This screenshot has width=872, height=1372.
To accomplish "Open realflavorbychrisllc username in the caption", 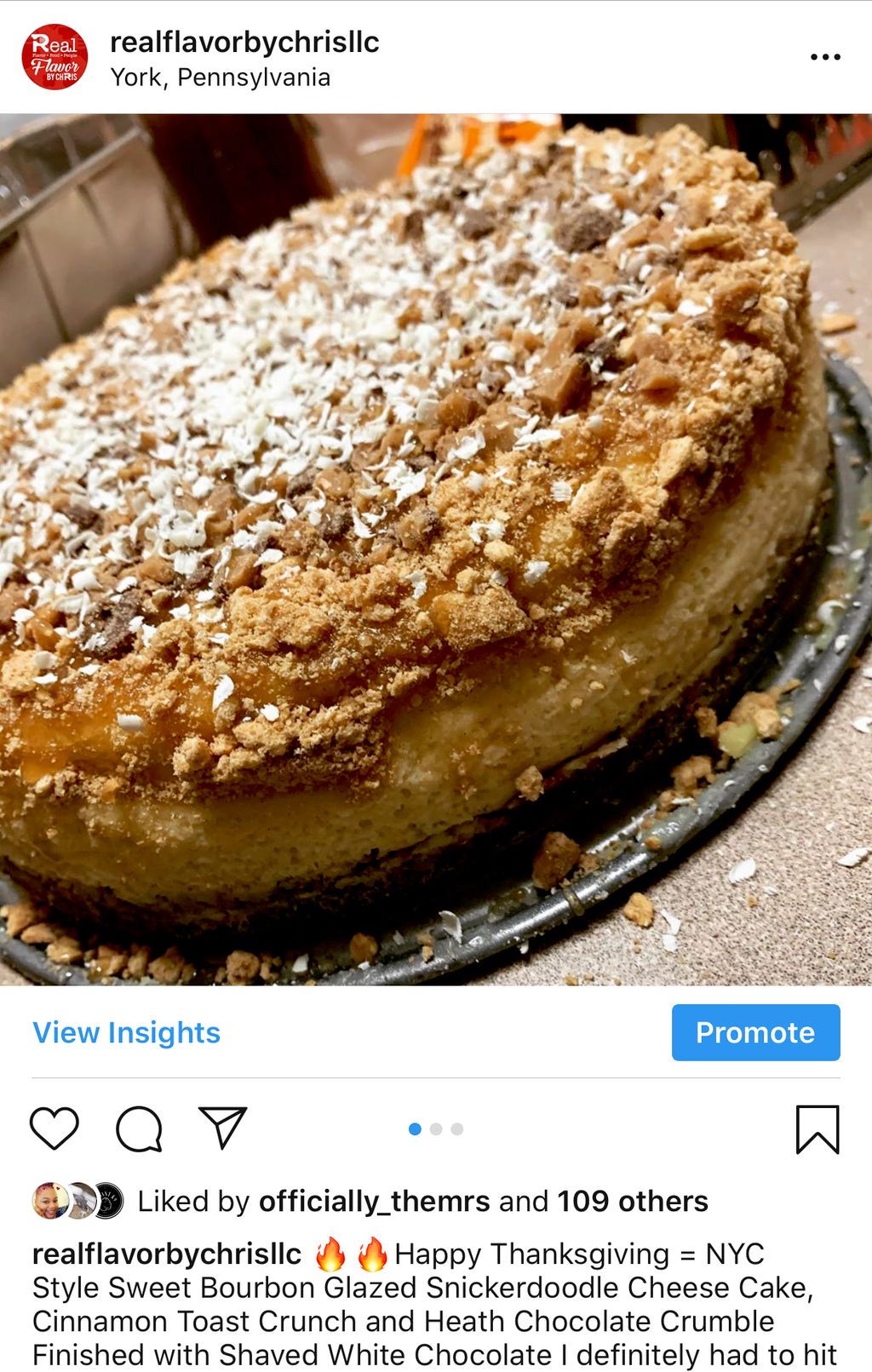I will (x=167, y=1254).
